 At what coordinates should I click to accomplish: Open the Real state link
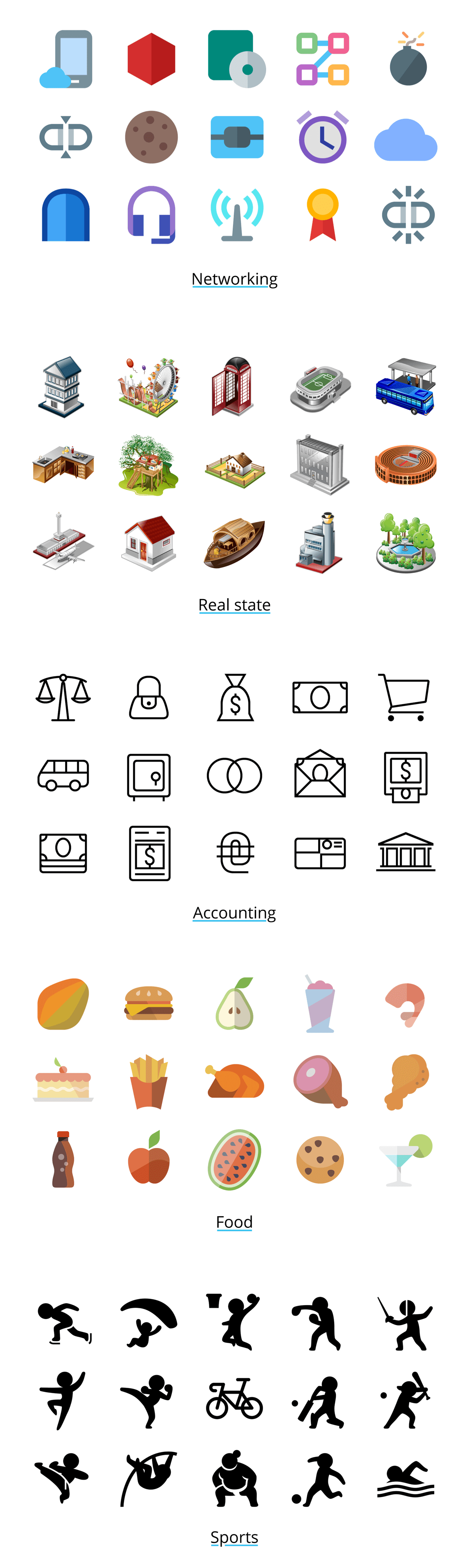[234, 605]
